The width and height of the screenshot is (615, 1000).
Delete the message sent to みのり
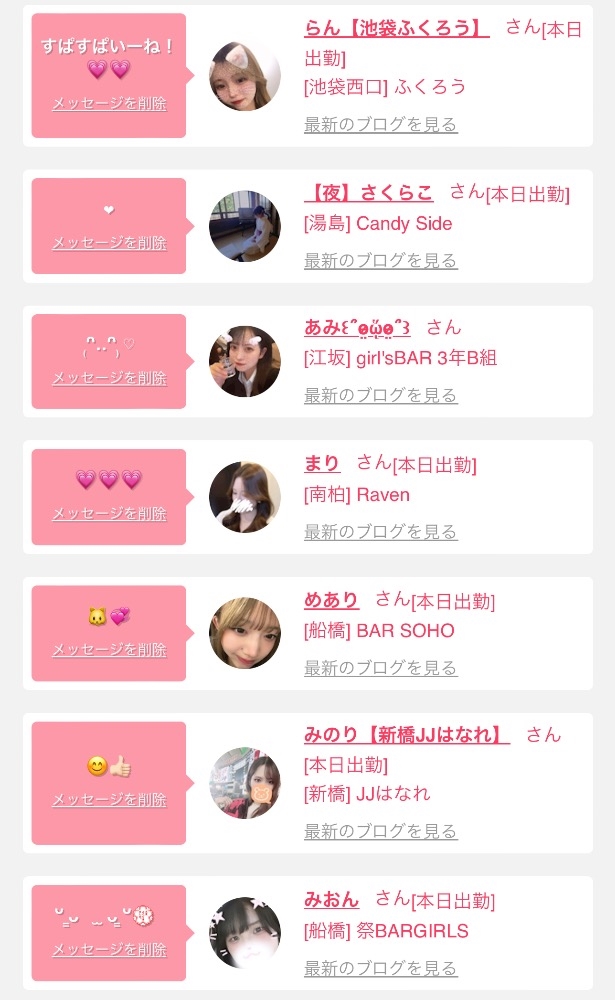coord(109,800)
